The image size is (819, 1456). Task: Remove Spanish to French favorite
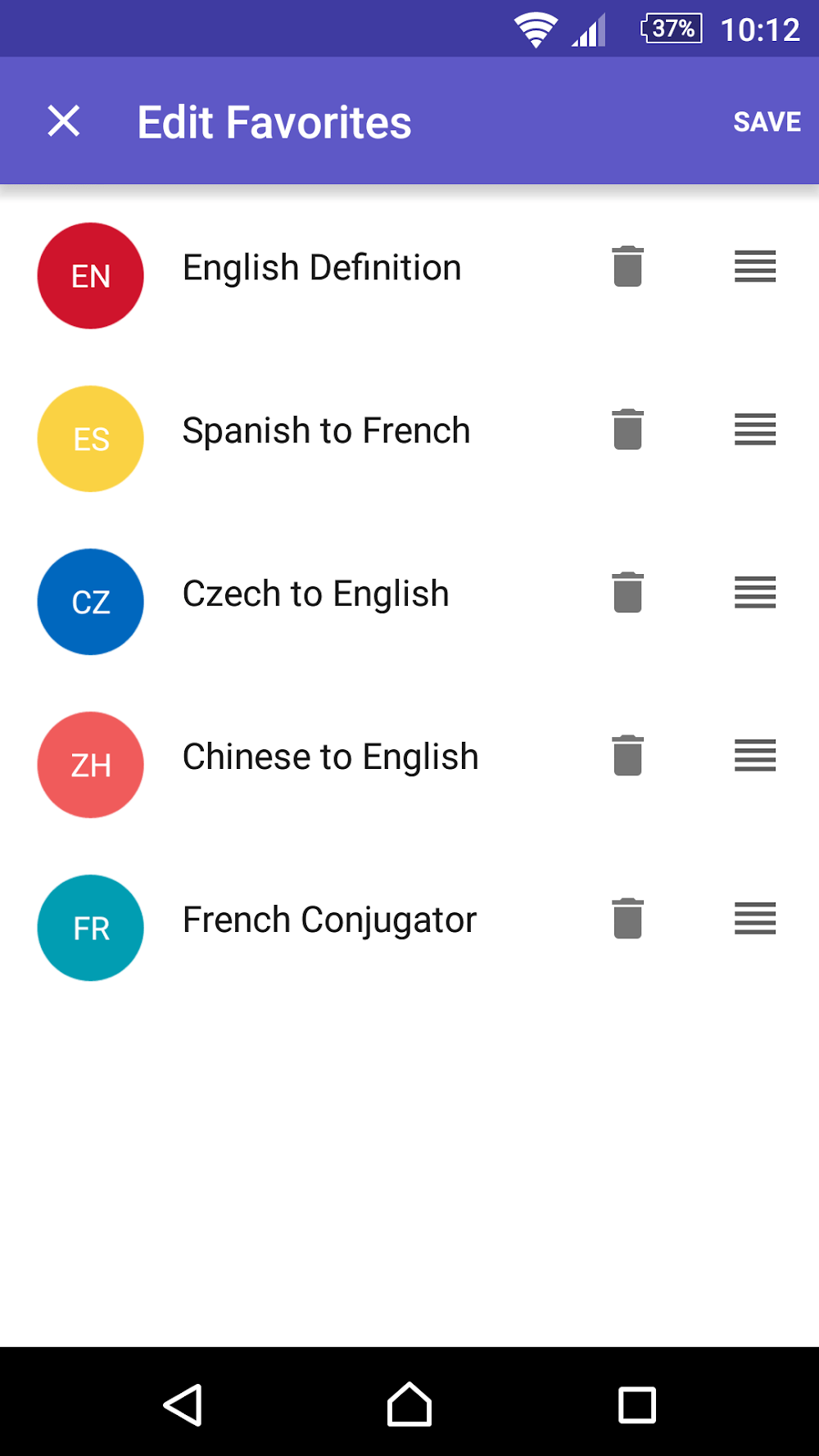pos(627,430)
